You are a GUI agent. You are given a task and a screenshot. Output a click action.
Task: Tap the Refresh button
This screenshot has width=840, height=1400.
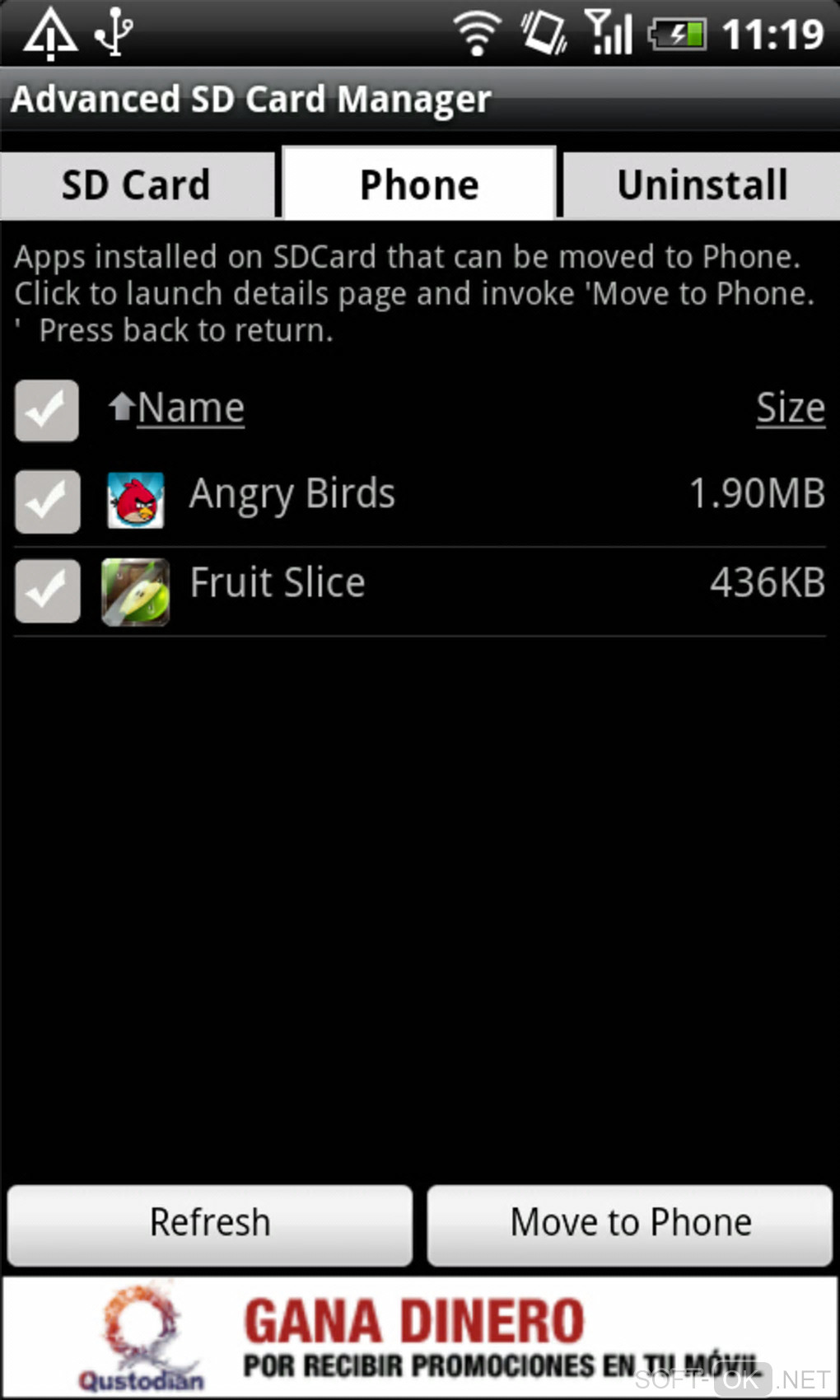[x=210, y=1223]
